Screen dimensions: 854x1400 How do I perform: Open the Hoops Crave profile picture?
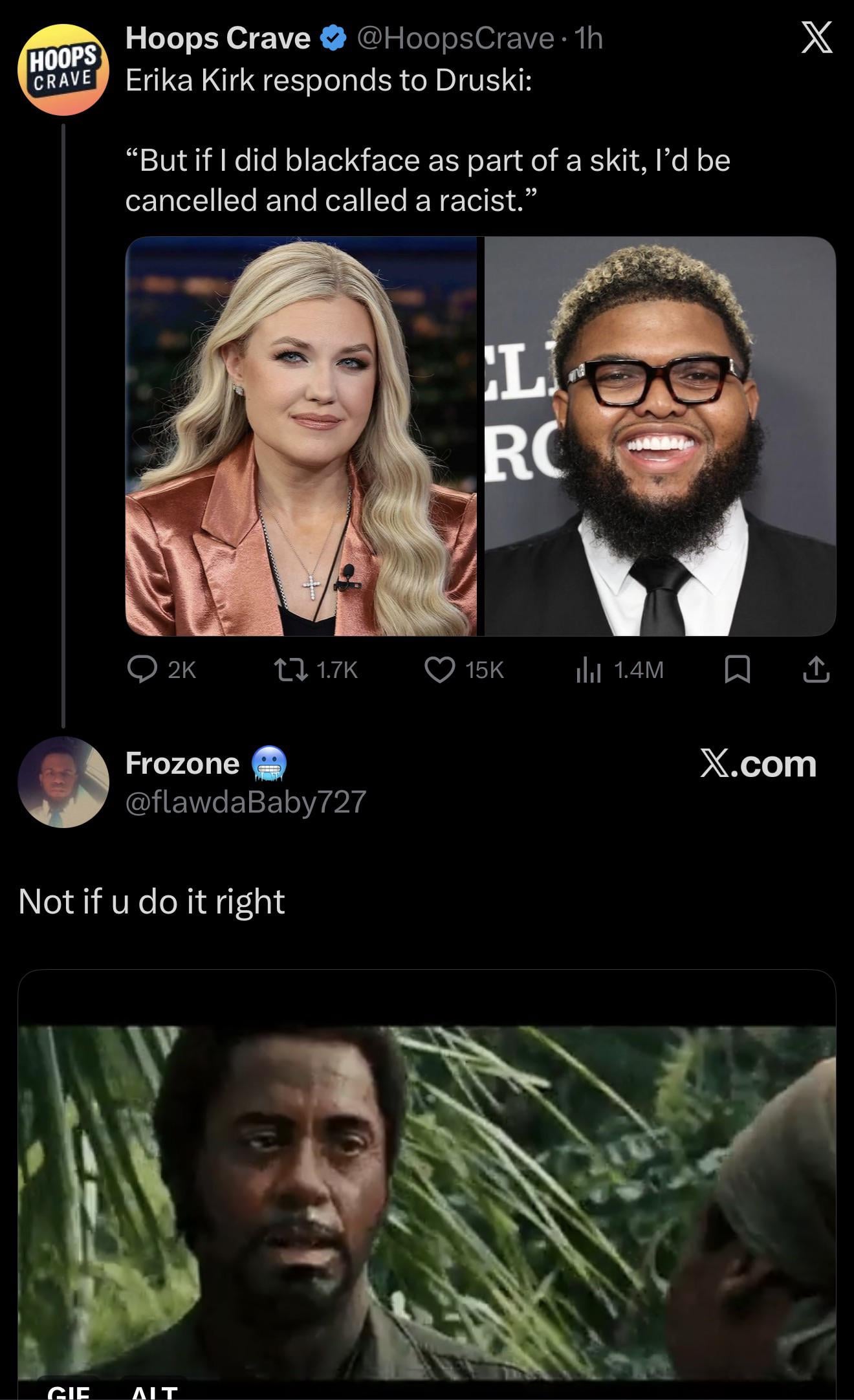point(63,69)
